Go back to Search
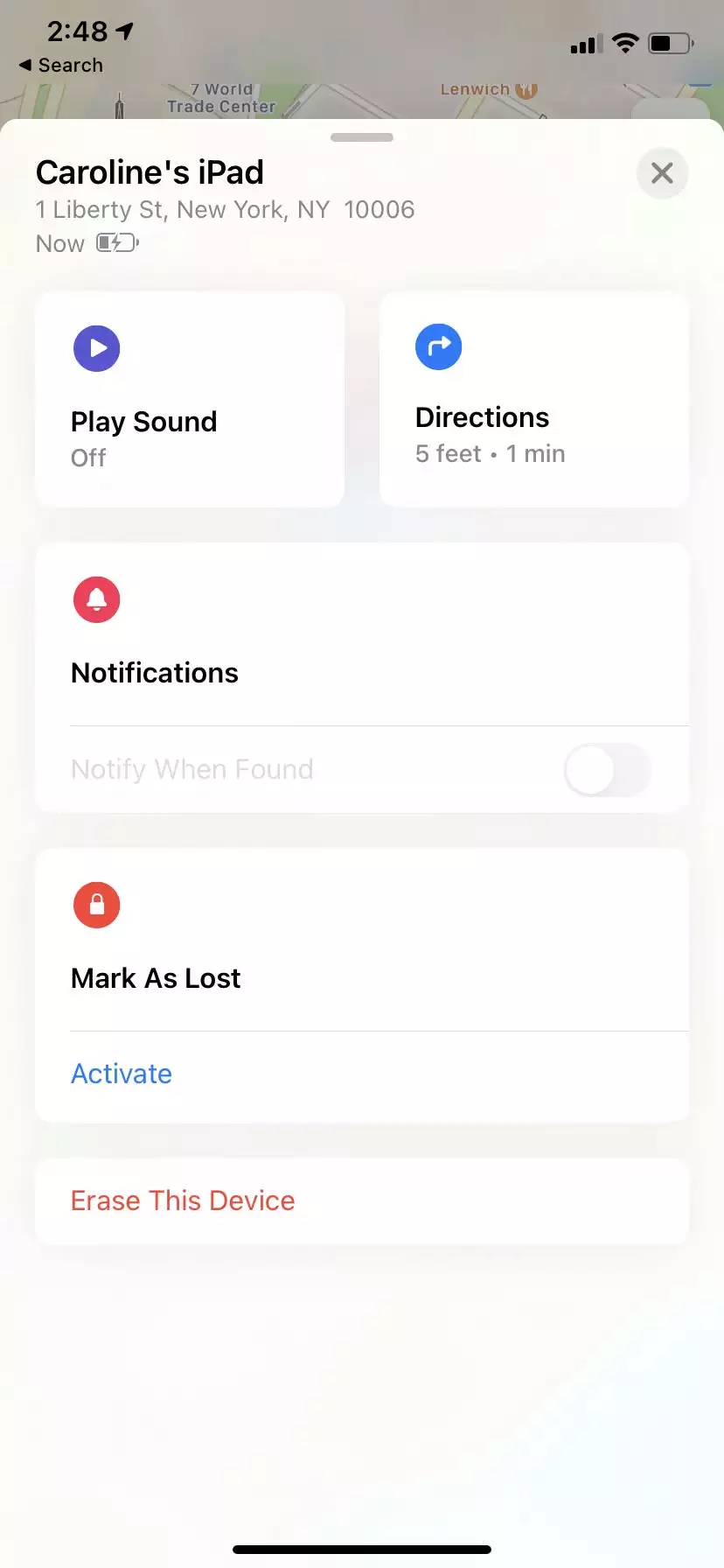The image size is (724, 1568). click(61, 66)
